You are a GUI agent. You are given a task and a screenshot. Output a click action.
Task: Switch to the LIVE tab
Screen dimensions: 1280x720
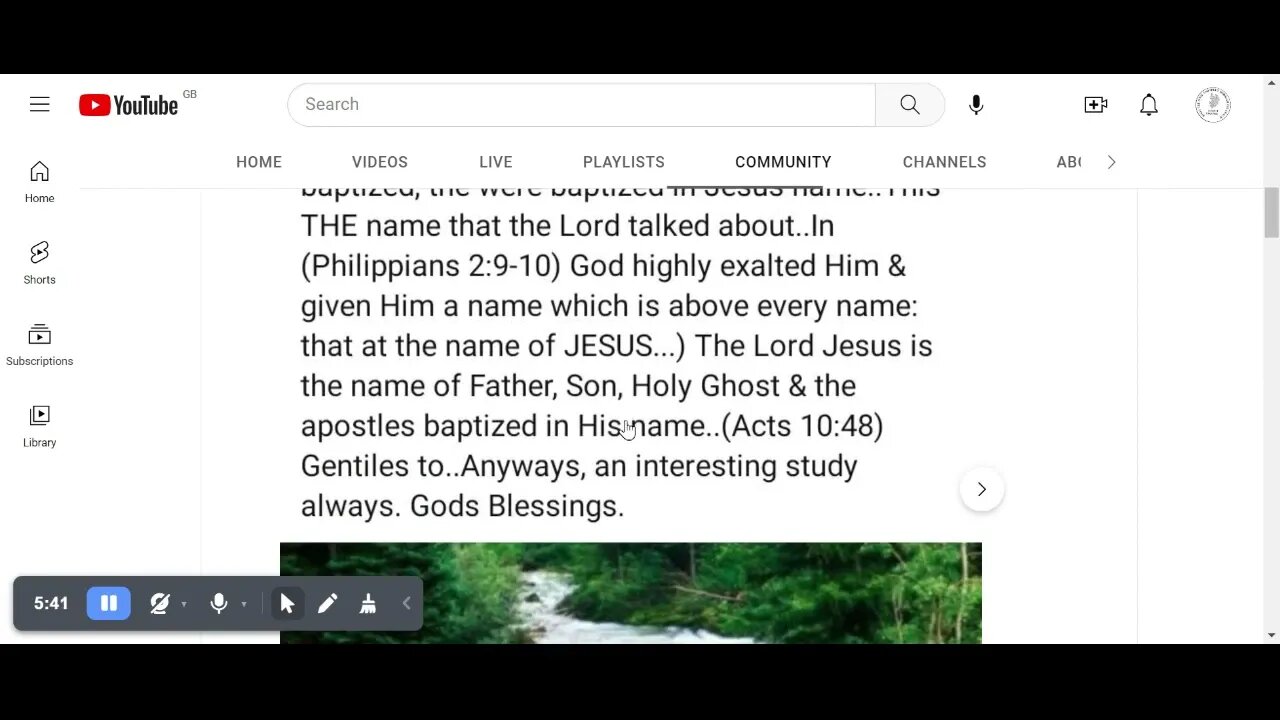click(496, 162)
